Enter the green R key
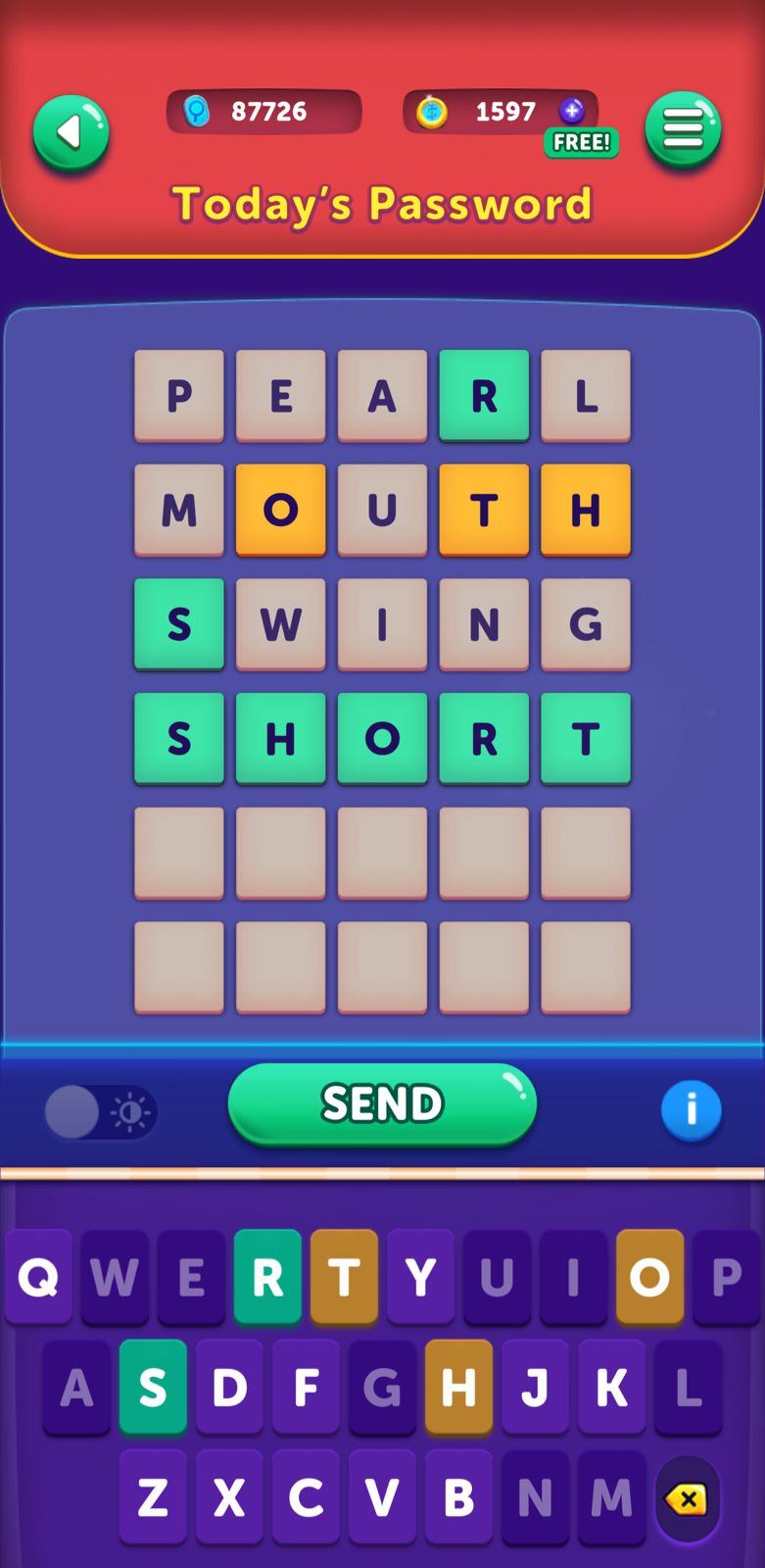 267,1277
